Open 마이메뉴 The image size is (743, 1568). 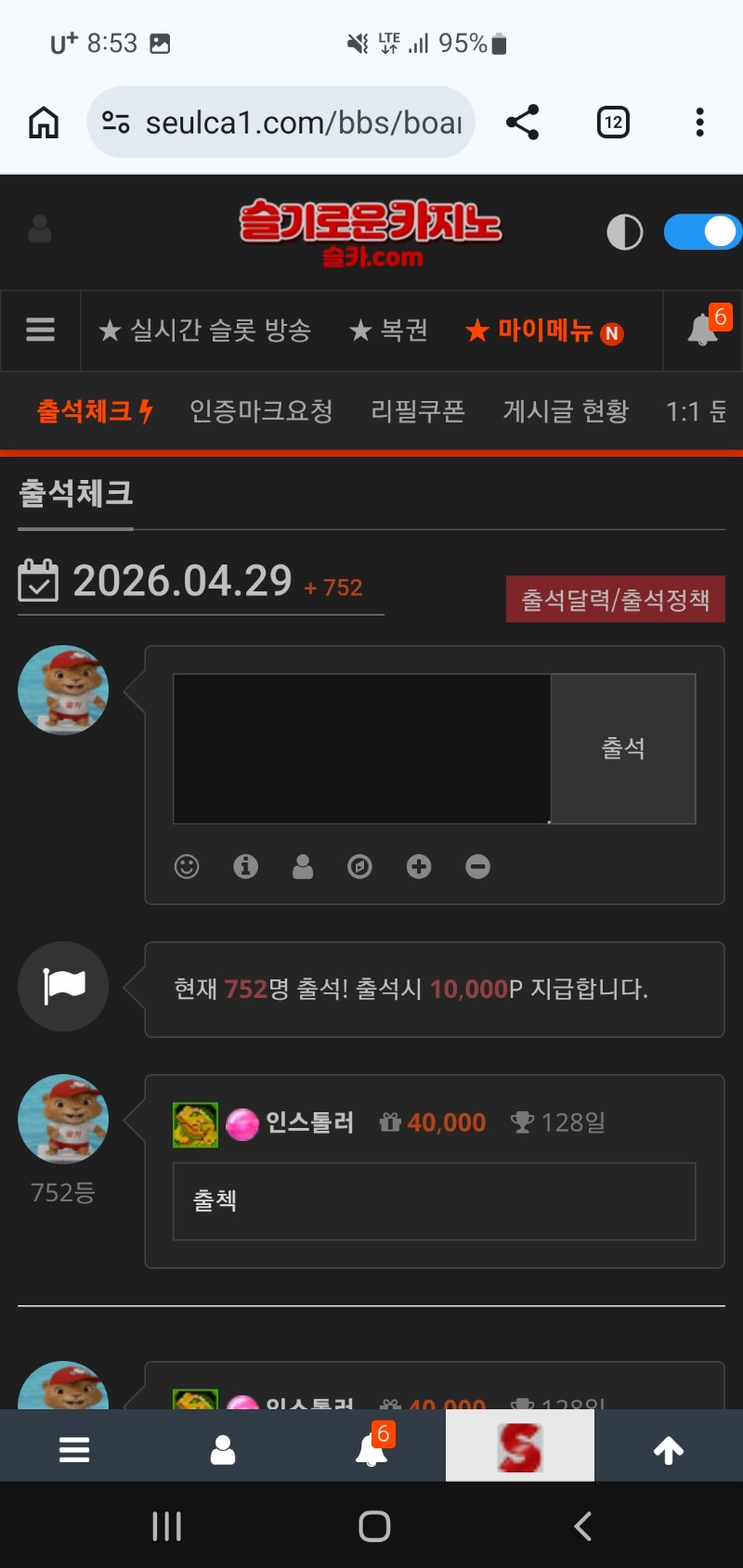point(543,330)
